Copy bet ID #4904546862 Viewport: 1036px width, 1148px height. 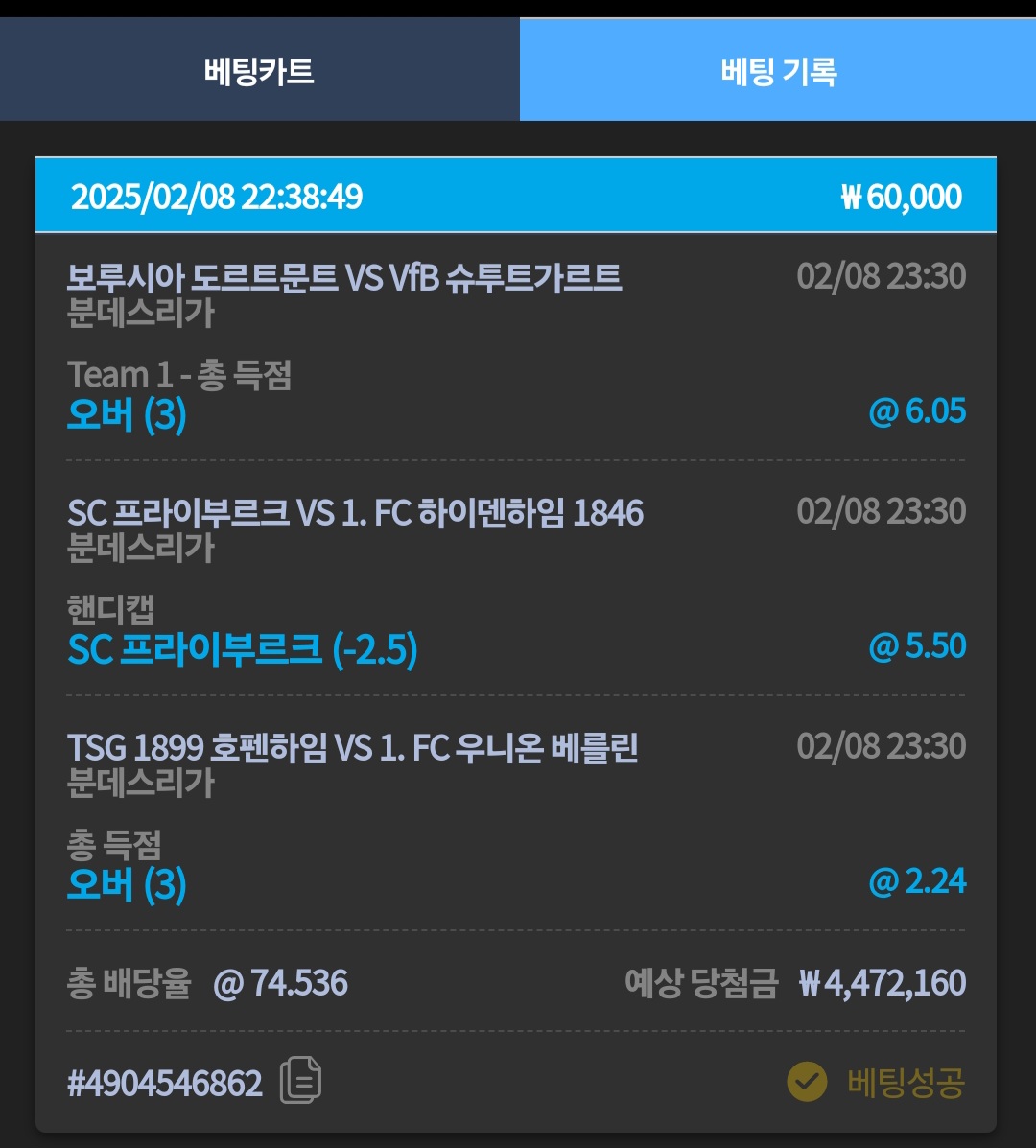[x=300, y=1081]
